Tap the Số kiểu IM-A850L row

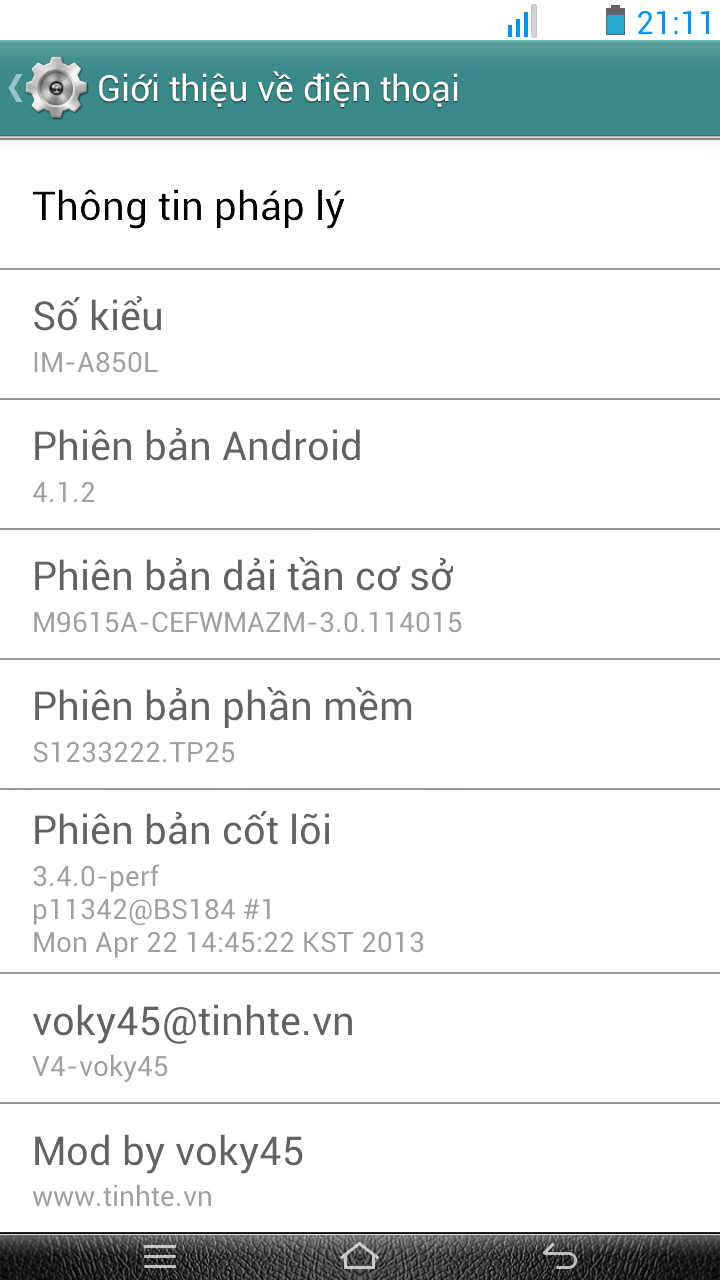point(360,334)
